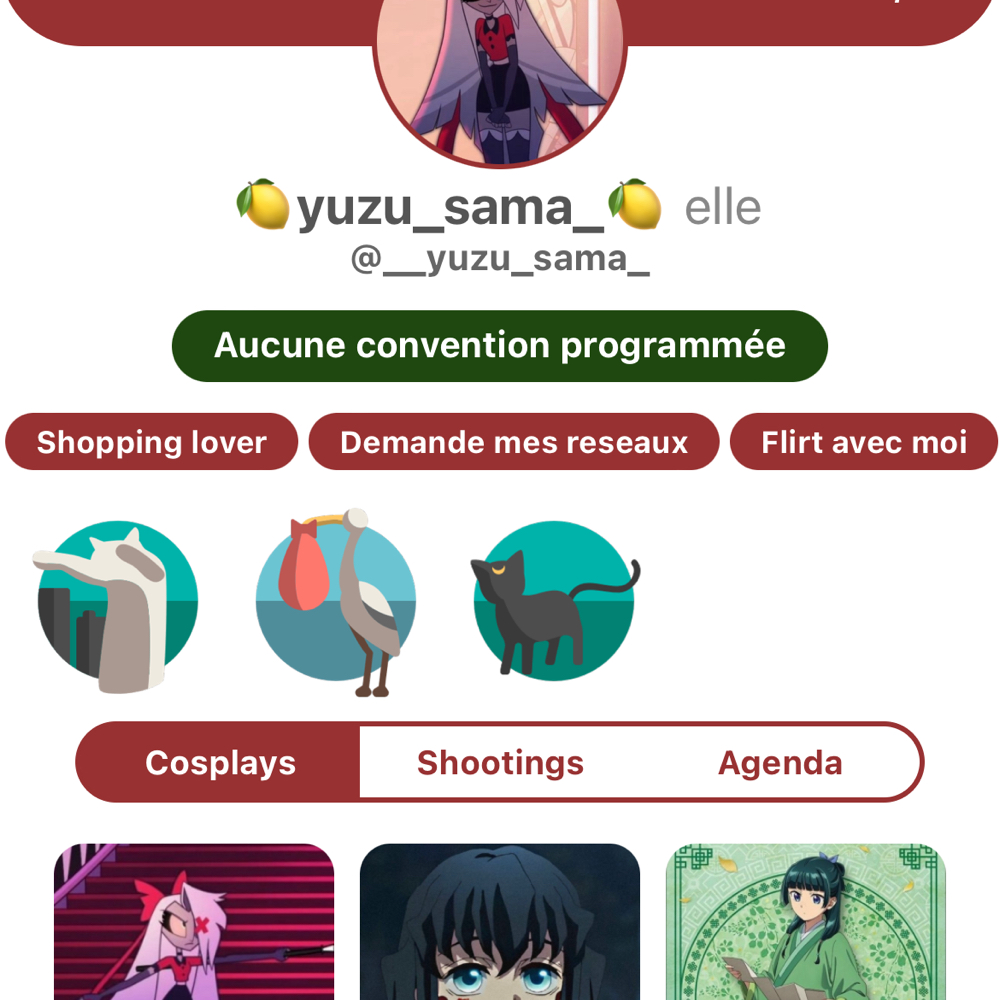Tap the Shopping lover chip
1000x1000 pixels.
click(x=152, y=442)
